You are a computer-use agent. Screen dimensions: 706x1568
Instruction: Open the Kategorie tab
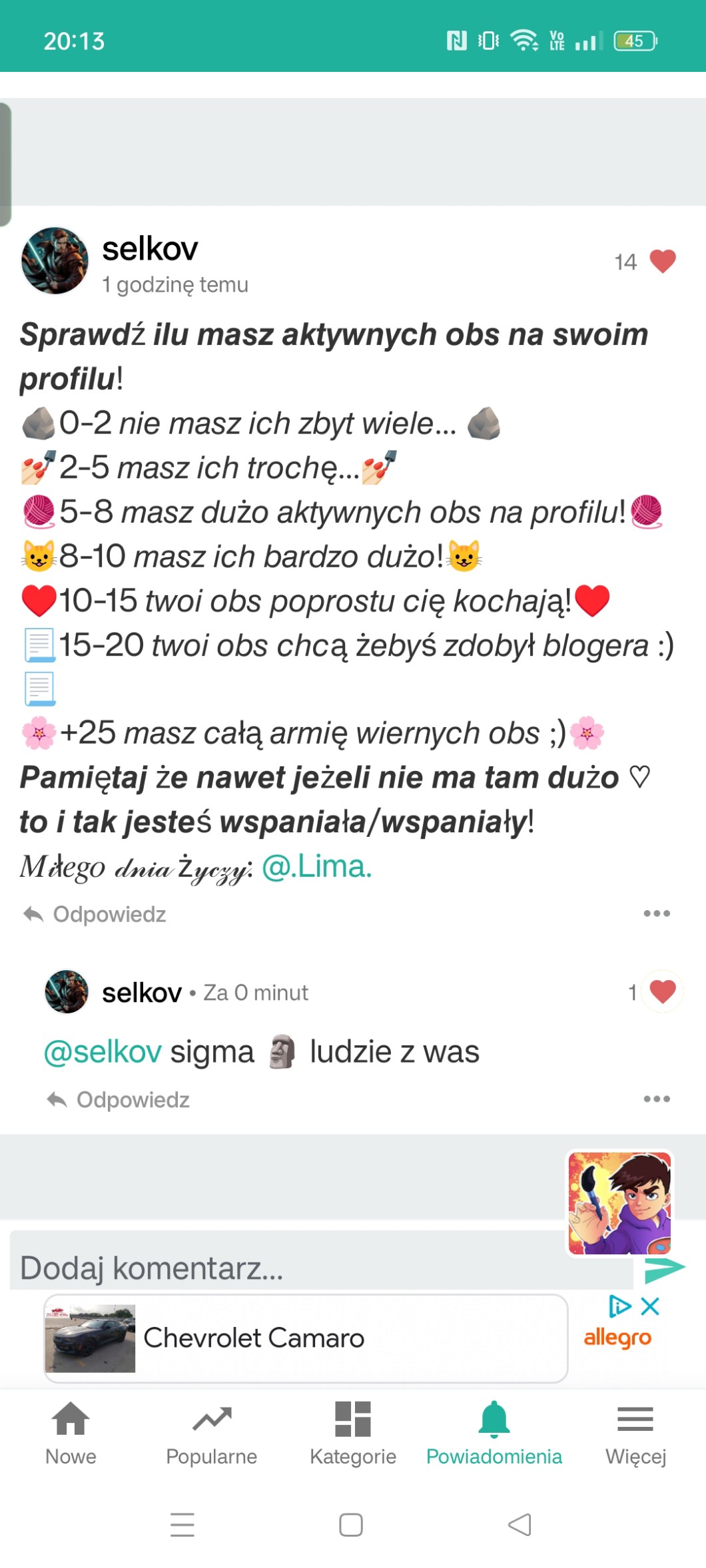(353, 1433)
